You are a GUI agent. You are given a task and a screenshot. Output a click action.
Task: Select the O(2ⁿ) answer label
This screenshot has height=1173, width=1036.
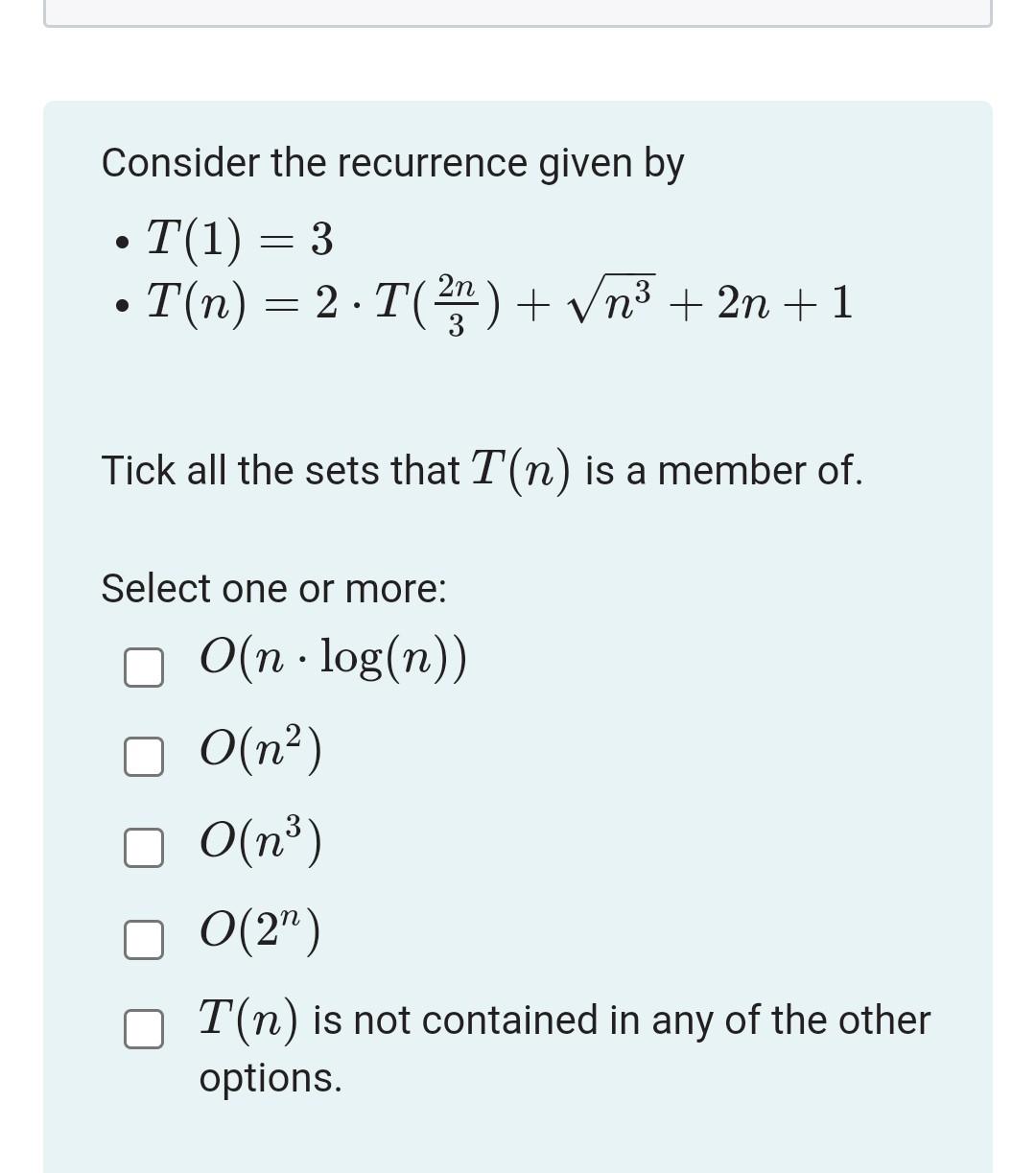[x=259, y=929]
